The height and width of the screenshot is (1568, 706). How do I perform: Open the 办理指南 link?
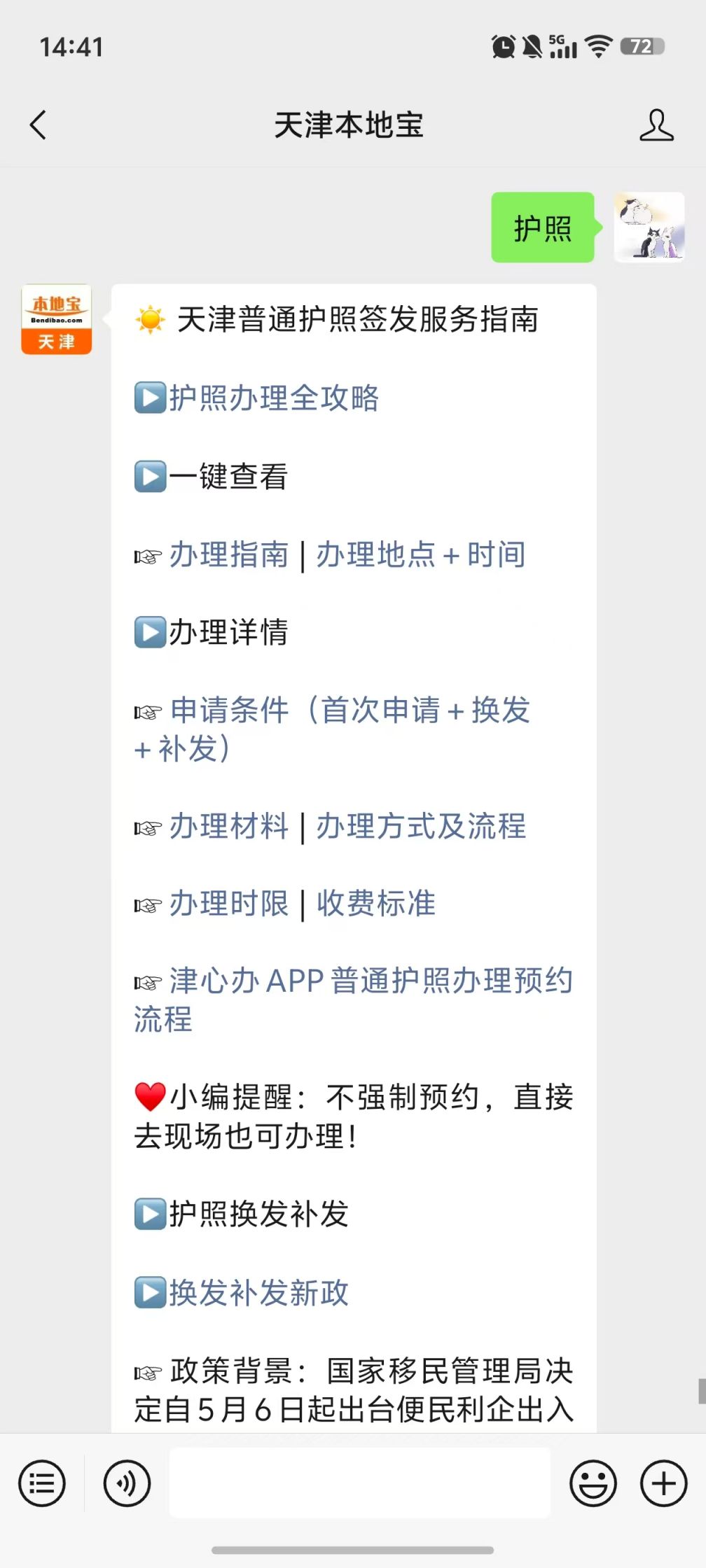[229, 554]
